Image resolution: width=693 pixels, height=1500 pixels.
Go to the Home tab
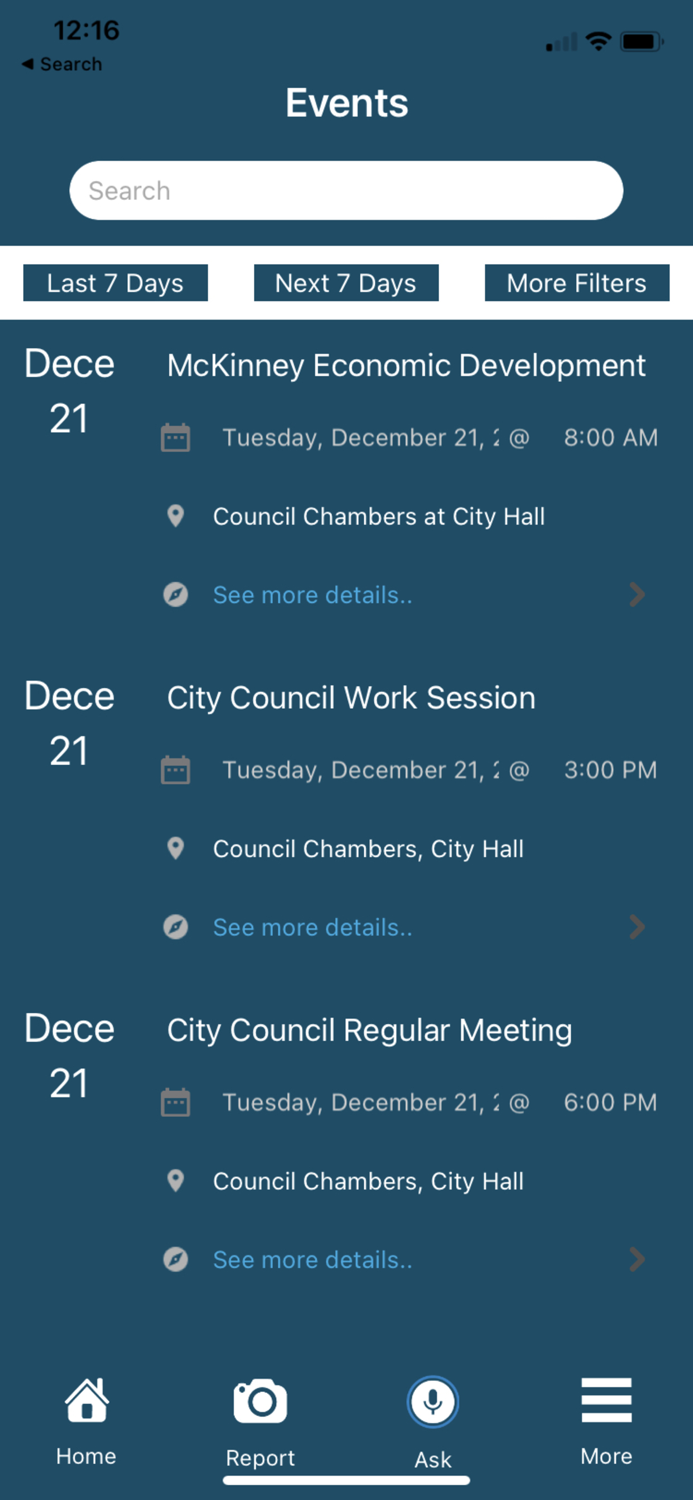click(x=86, y=1420)
